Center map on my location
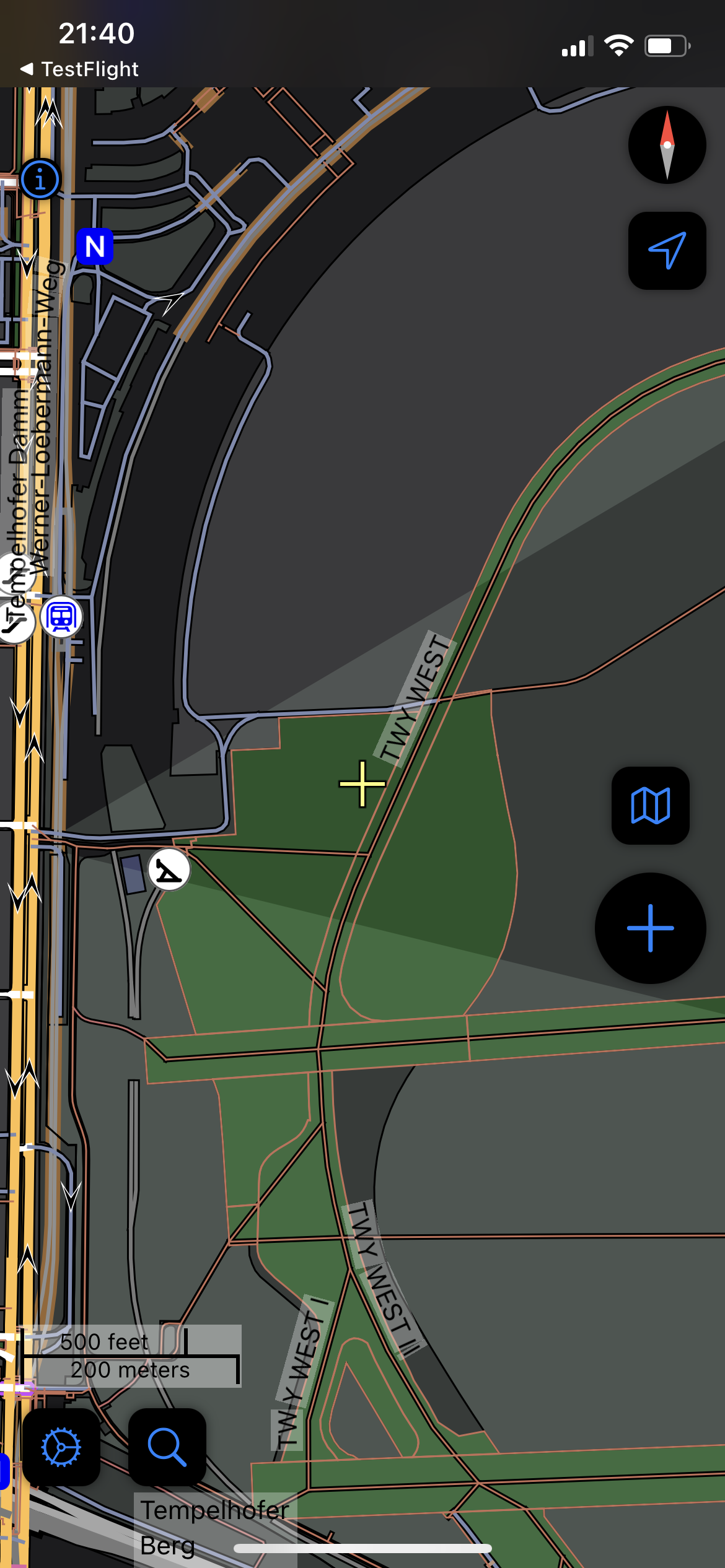This screenshot has height=1568, width=725. click(x=667, y=250)
